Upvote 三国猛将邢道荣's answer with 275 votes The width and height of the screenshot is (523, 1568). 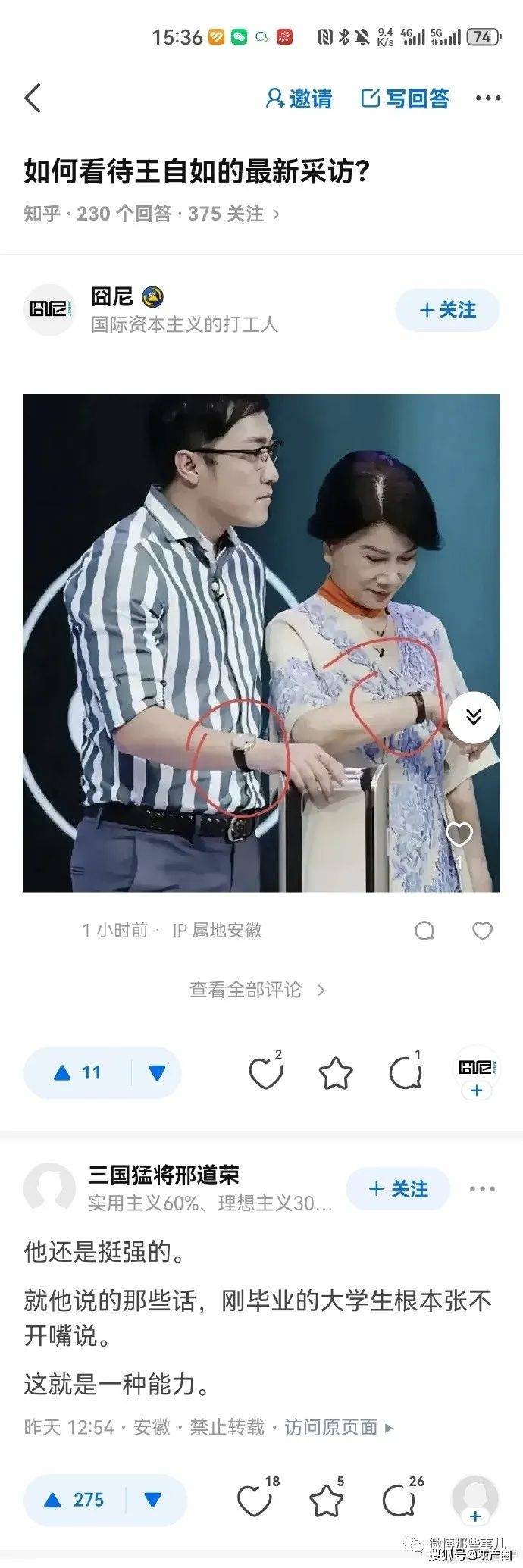(x=74, y=1500)
